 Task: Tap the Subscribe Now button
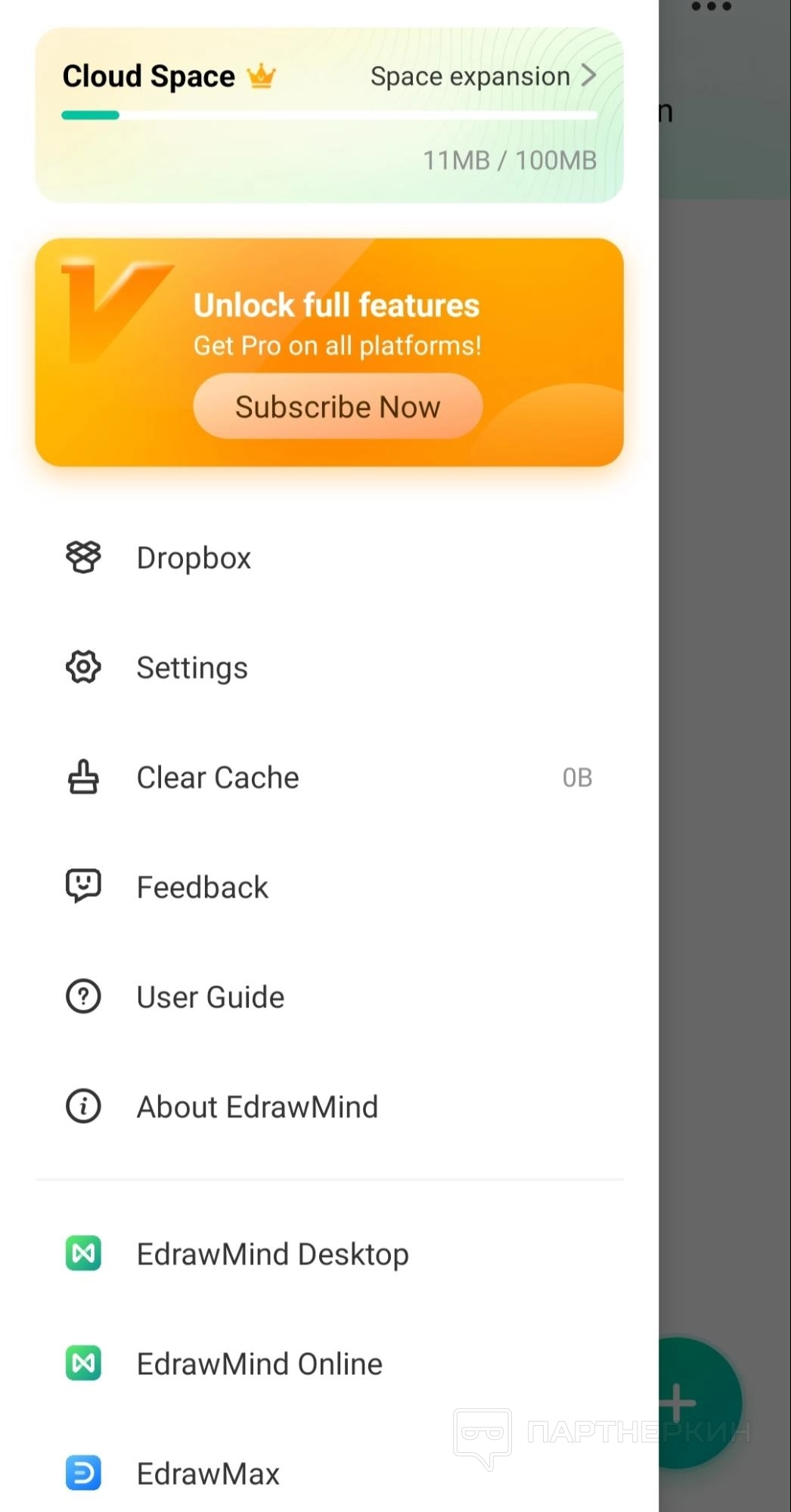point(337,407)
